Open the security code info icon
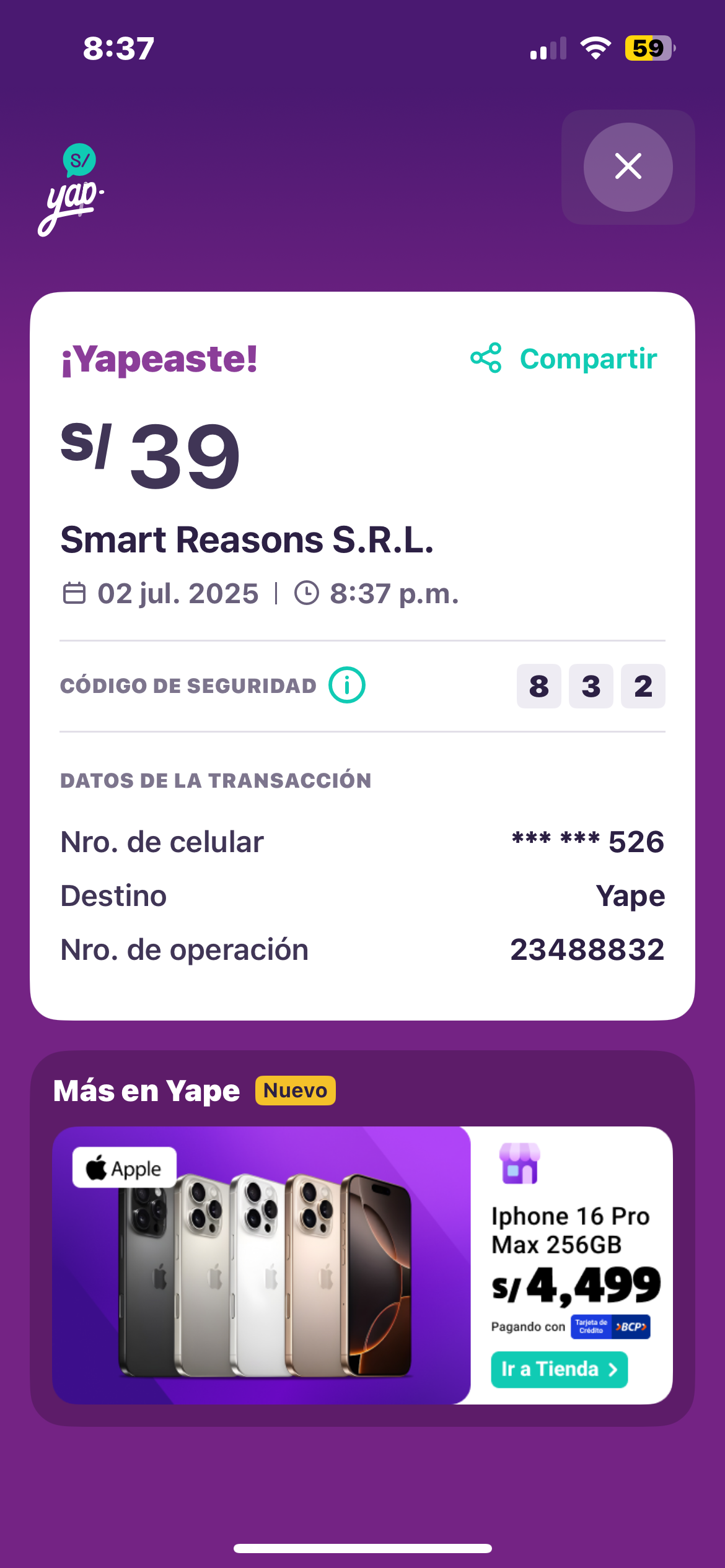Screen dimensions: 725x1568 [x=346, y=686]
